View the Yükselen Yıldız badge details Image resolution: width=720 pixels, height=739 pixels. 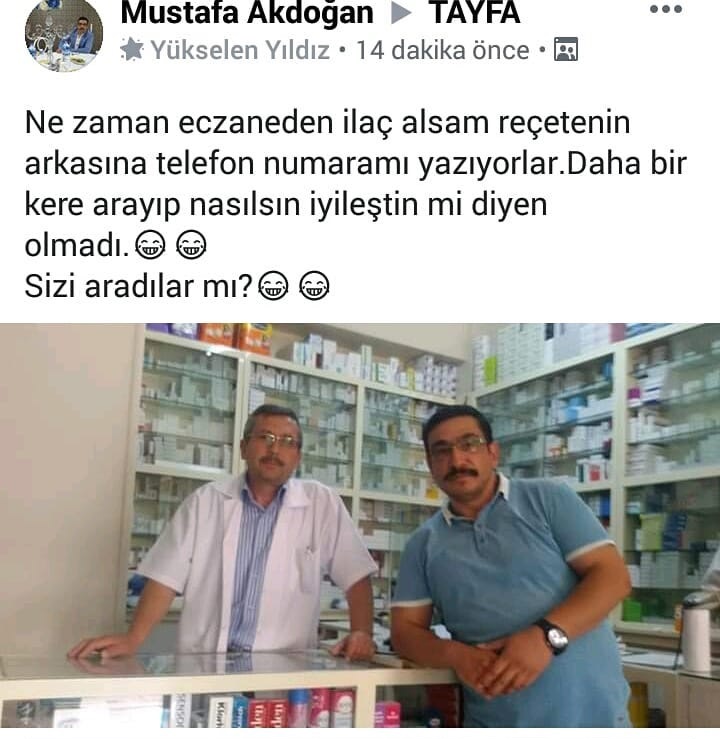click(226, 50)
